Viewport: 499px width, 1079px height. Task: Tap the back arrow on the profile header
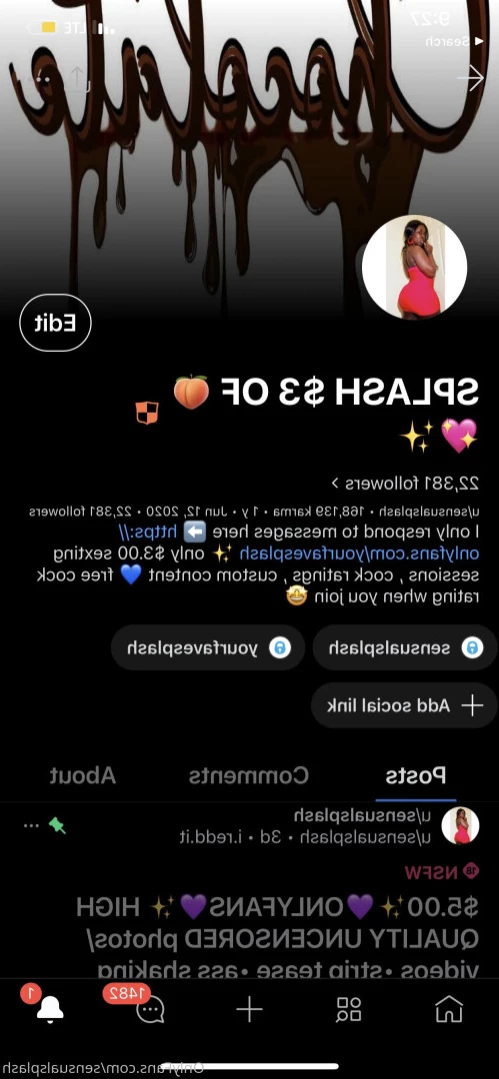pyautogui.click(x=471, y=78)
